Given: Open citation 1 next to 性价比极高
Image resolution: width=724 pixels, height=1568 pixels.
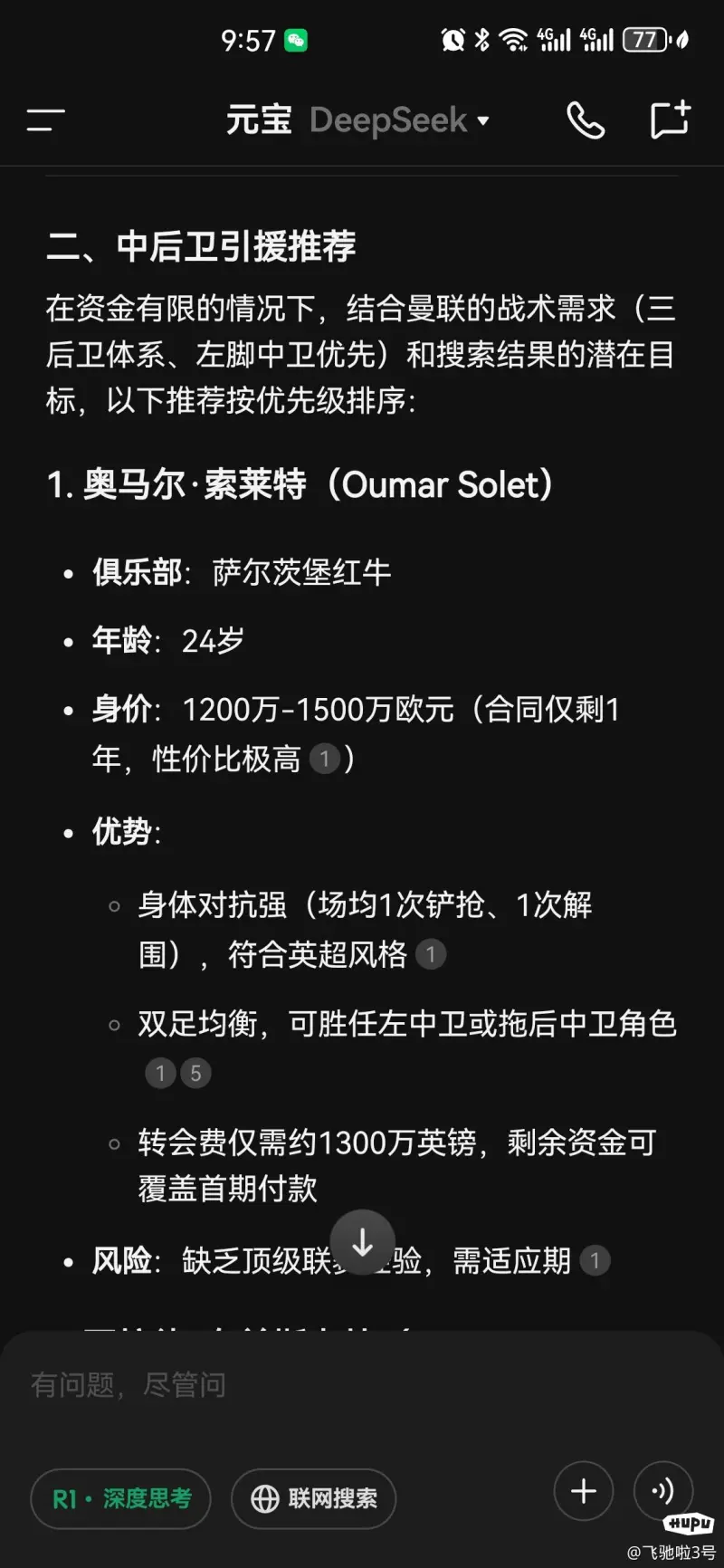Looking at the screenshot, I should 325,759.
